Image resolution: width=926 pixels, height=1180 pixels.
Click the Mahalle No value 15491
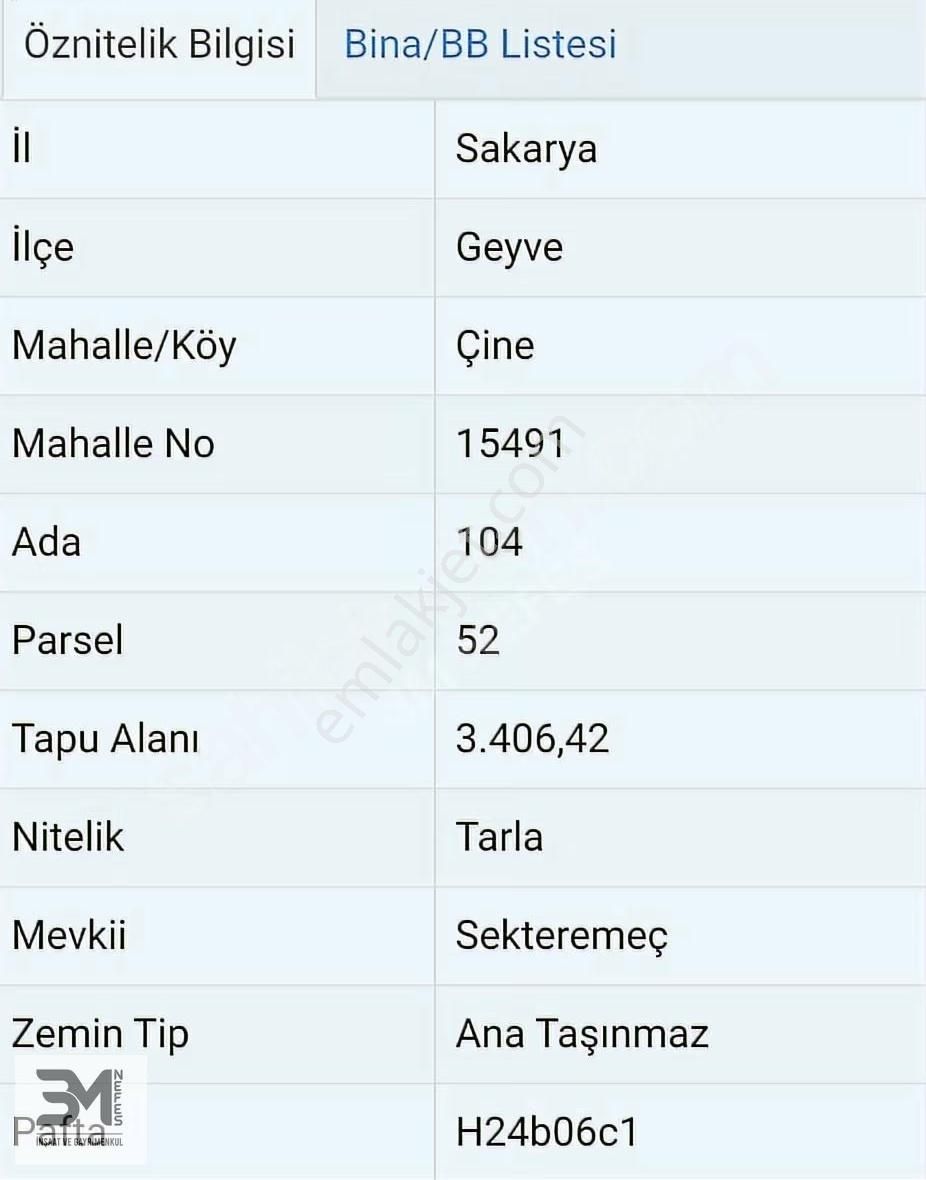(514, 443)
